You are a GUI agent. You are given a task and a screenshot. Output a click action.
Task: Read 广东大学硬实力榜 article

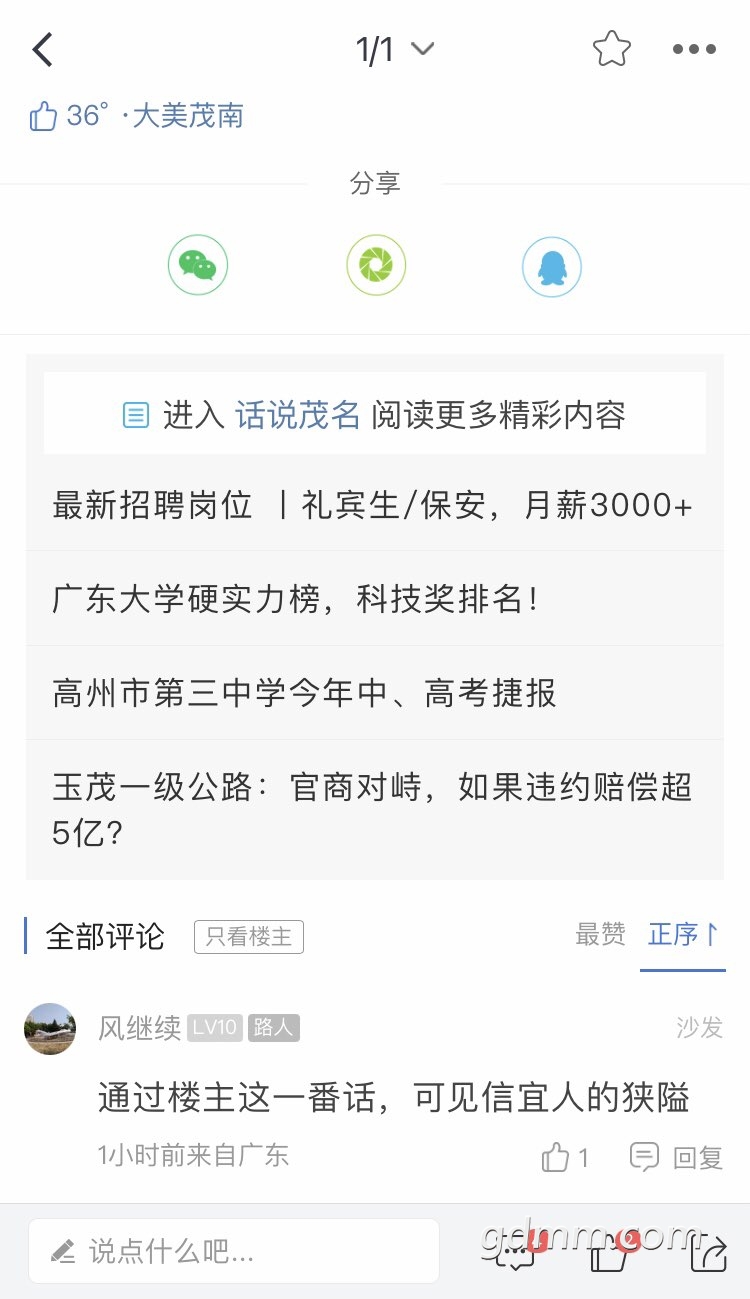tap(296, 599)
